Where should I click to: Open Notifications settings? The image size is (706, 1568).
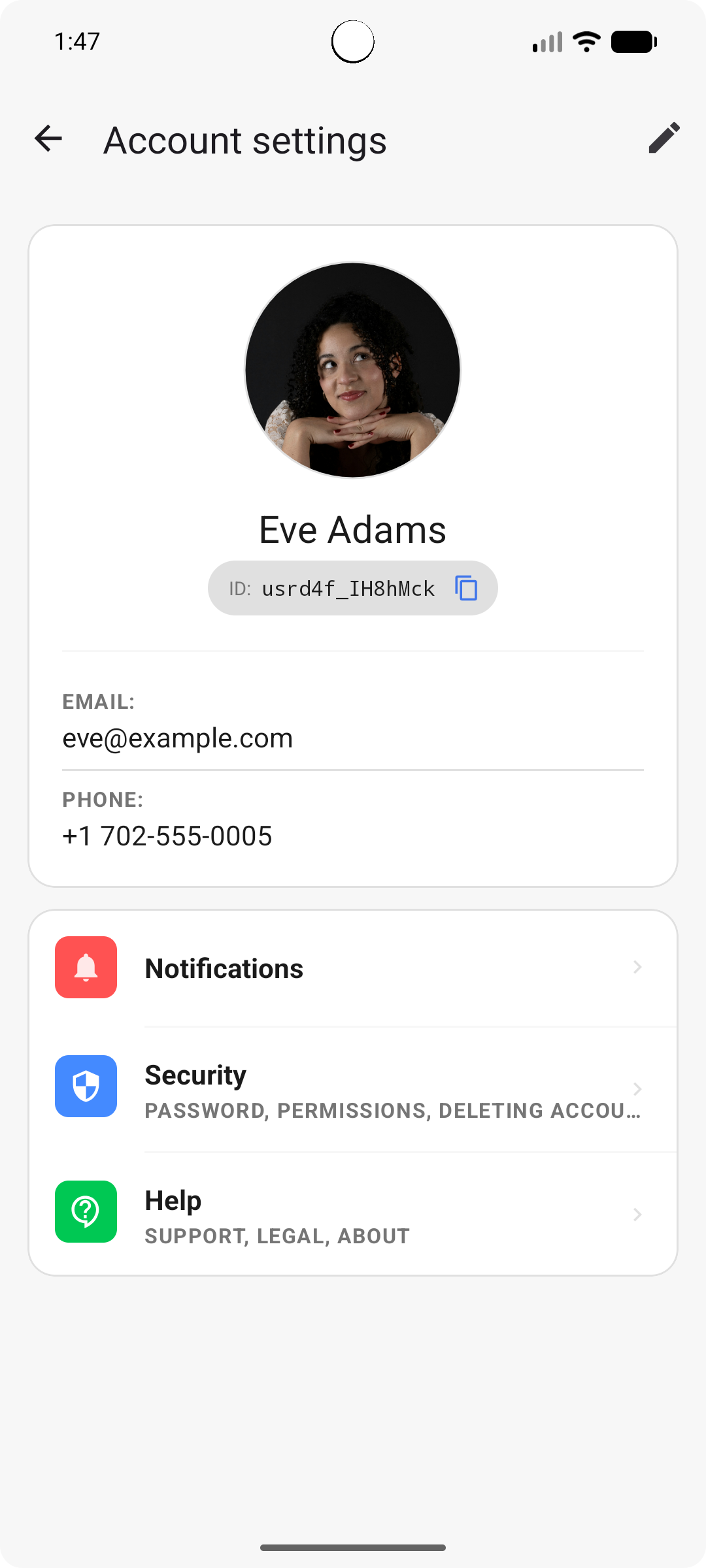tap(353, 968)
